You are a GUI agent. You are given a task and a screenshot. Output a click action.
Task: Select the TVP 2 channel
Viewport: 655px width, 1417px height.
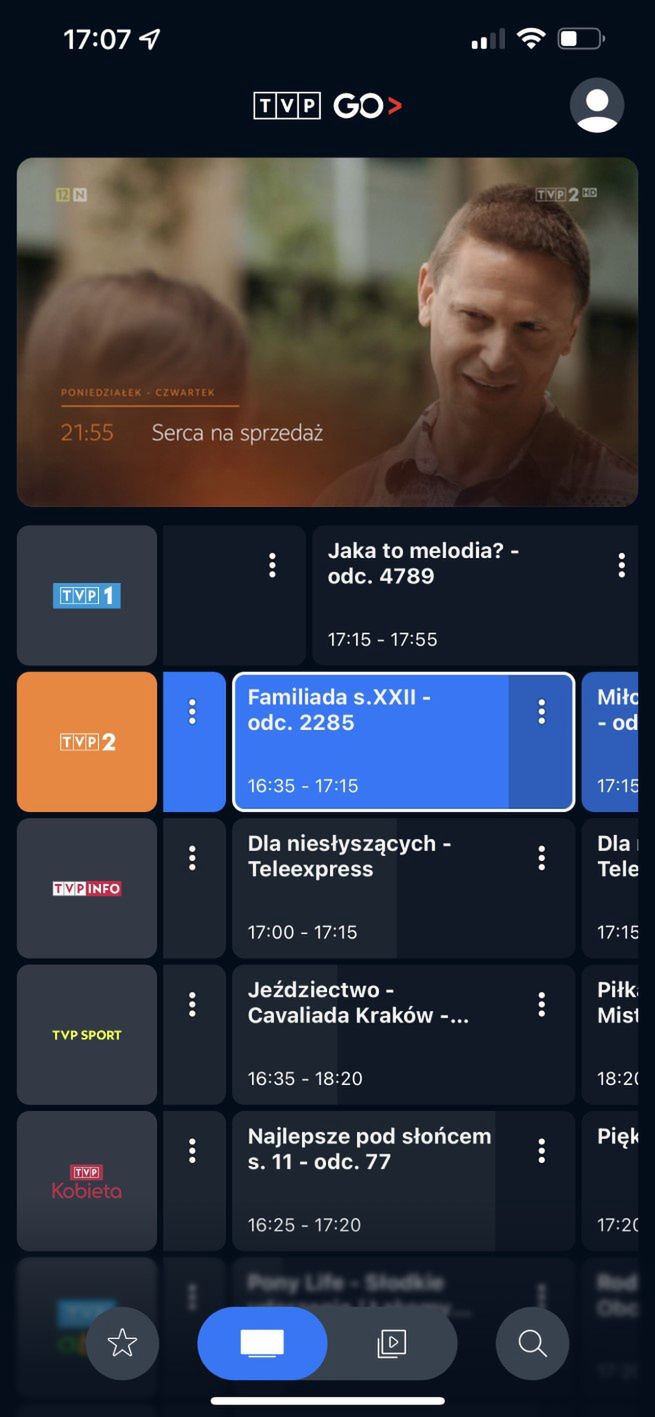87,742
